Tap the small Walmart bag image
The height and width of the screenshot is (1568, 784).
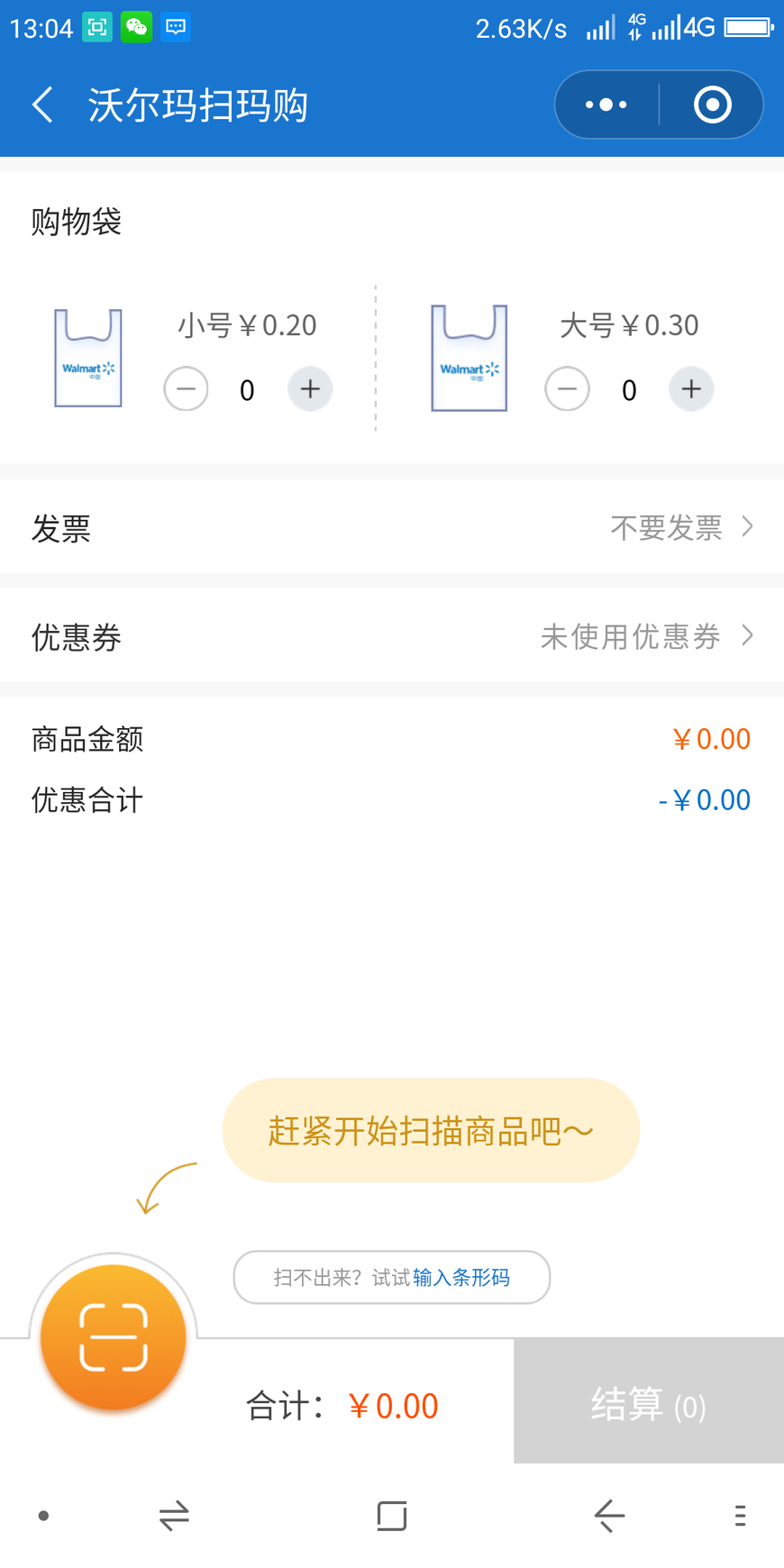click(87, 357)
